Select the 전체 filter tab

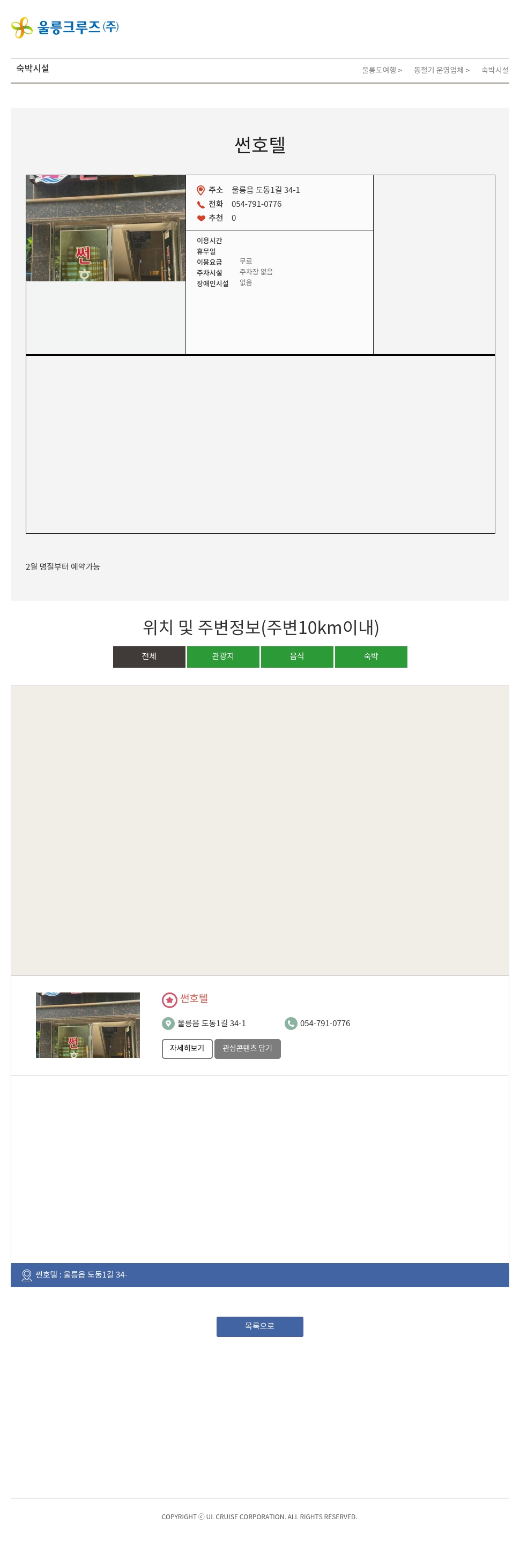(x=149, y=656)
